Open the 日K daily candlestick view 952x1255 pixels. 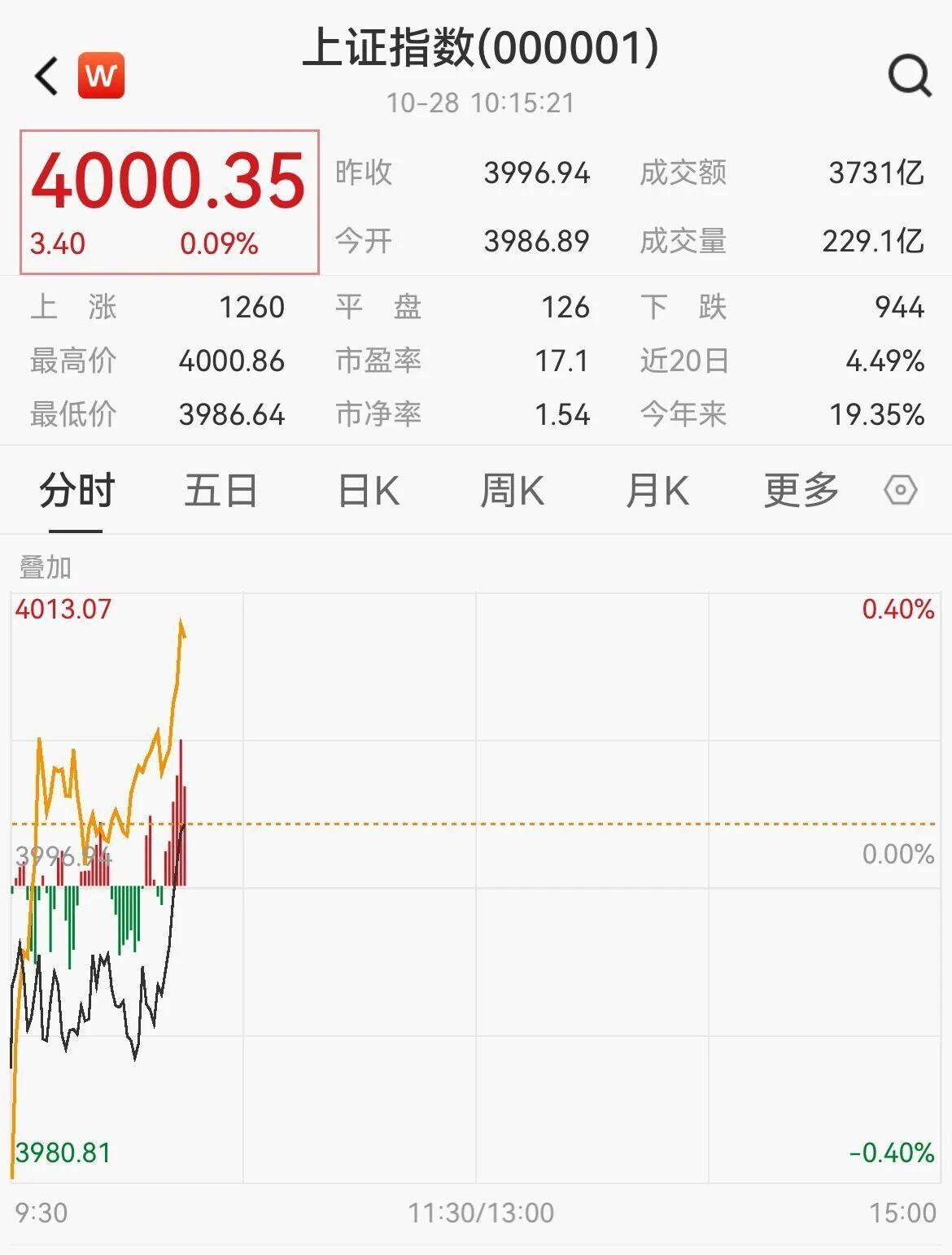(368, 490)
